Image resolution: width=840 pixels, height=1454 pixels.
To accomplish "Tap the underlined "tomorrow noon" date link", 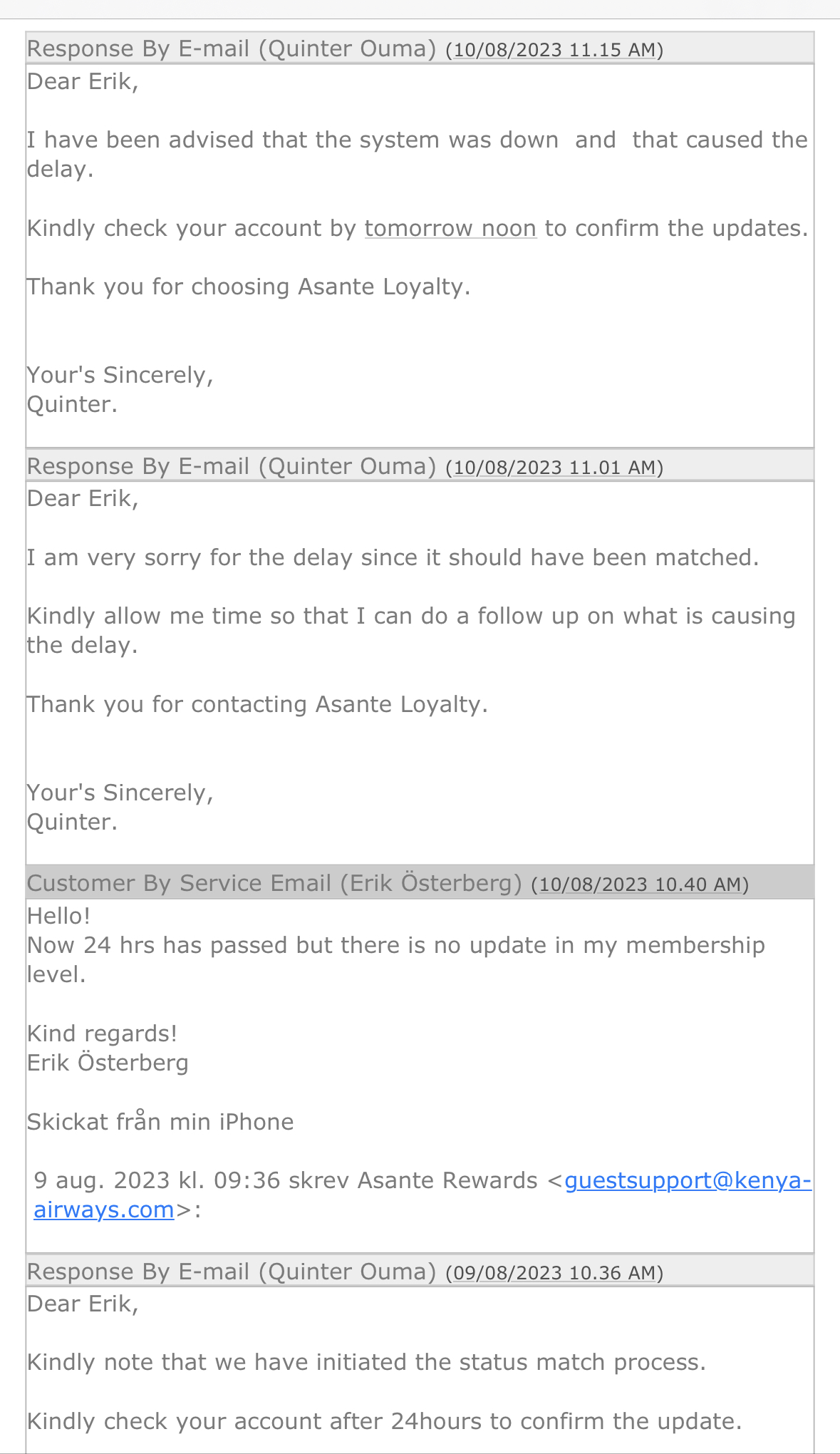I will point(450,229).
